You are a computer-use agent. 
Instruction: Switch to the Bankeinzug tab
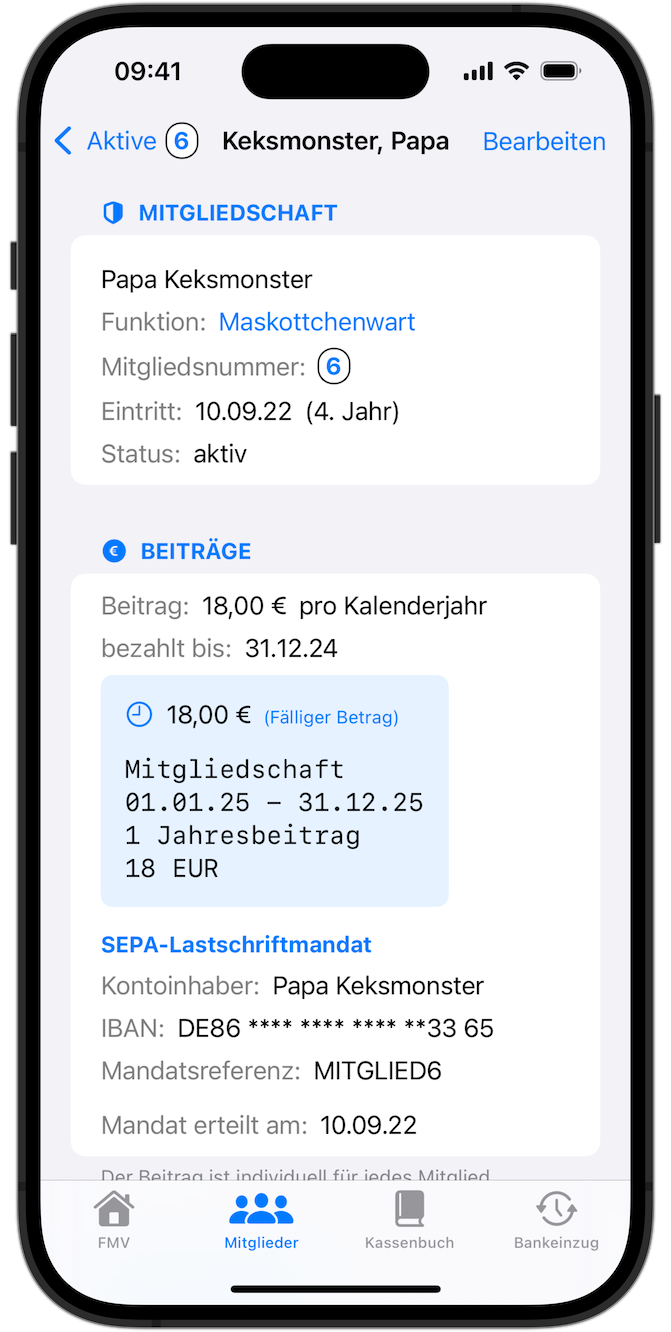(x=556, y=1221)
